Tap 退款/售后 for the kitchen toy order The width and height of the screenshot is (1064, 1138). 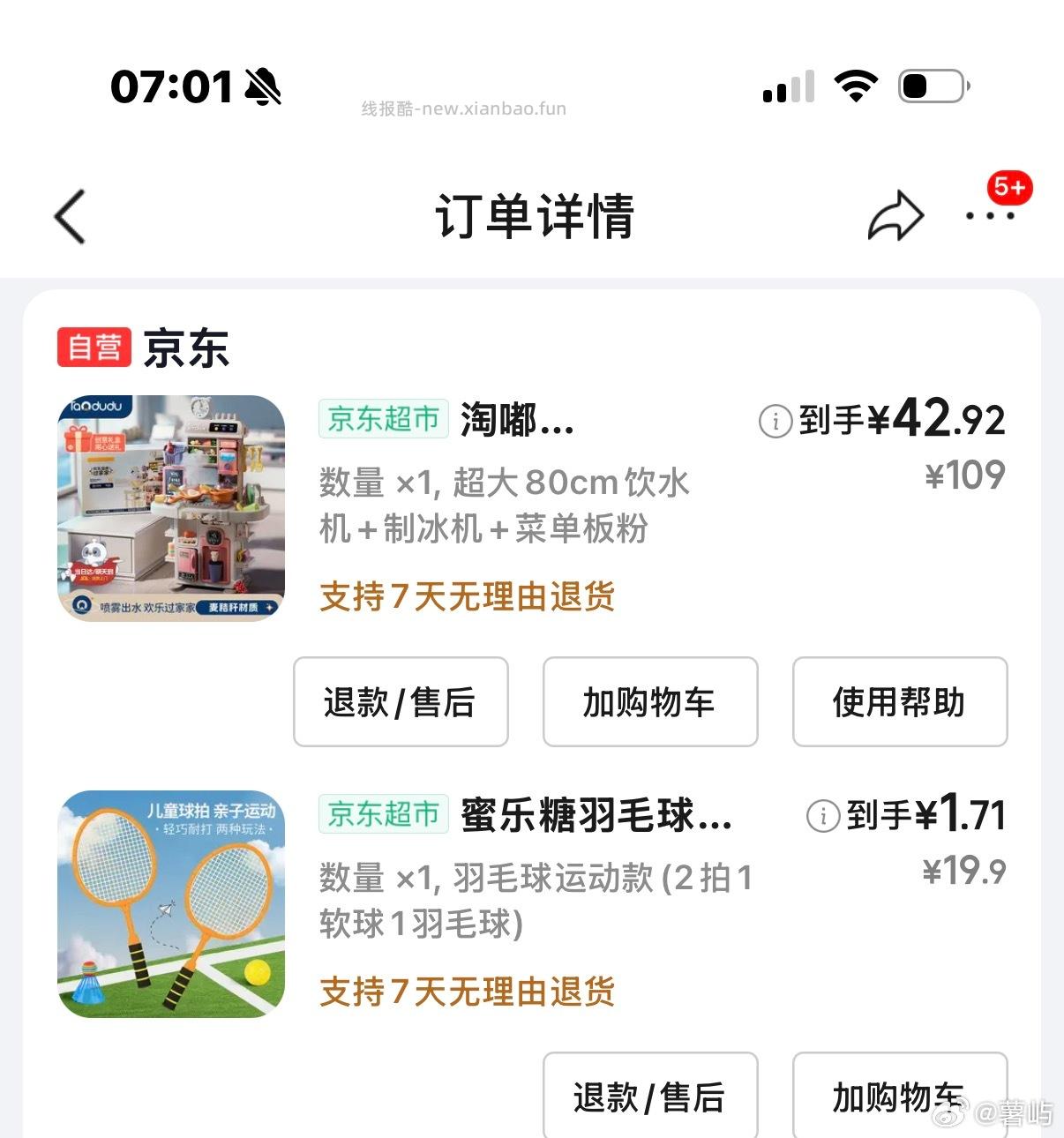(x=400, y=702)
